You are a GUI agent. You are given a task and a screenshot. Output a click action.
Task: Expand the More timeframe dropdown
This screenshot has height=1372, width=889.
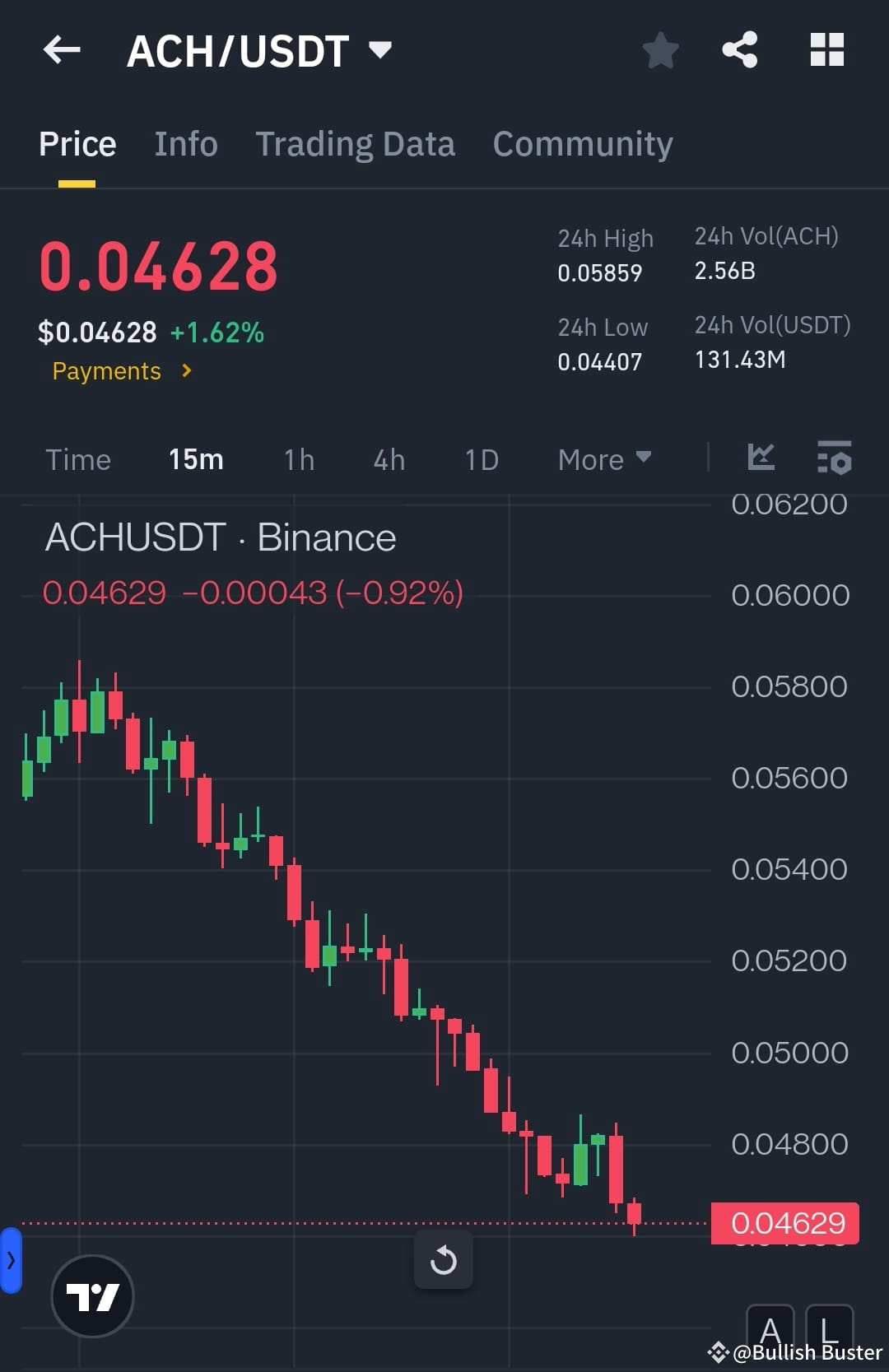coord(603,459)
